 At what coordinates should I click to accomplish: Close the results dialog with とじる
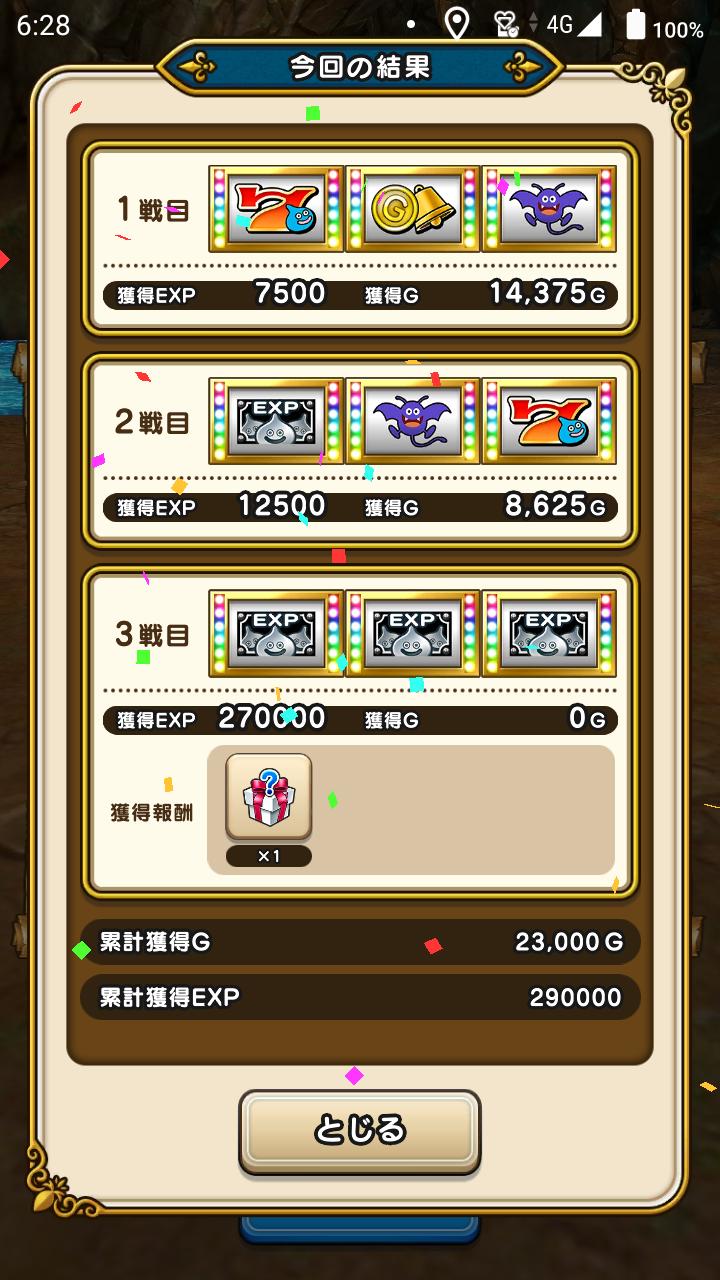pos(359,1130)
